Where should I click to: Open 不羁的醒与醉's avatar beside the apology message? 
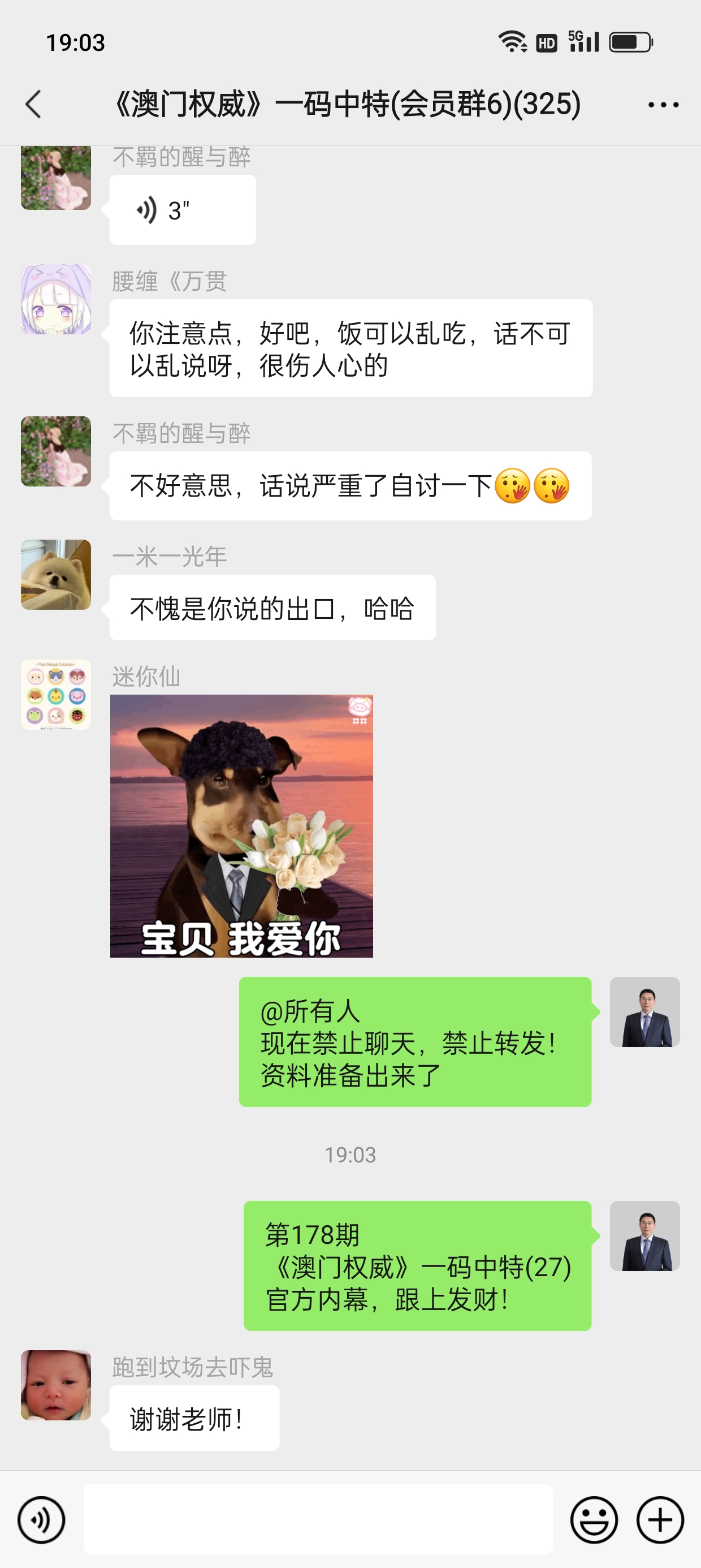coord(56,451)
